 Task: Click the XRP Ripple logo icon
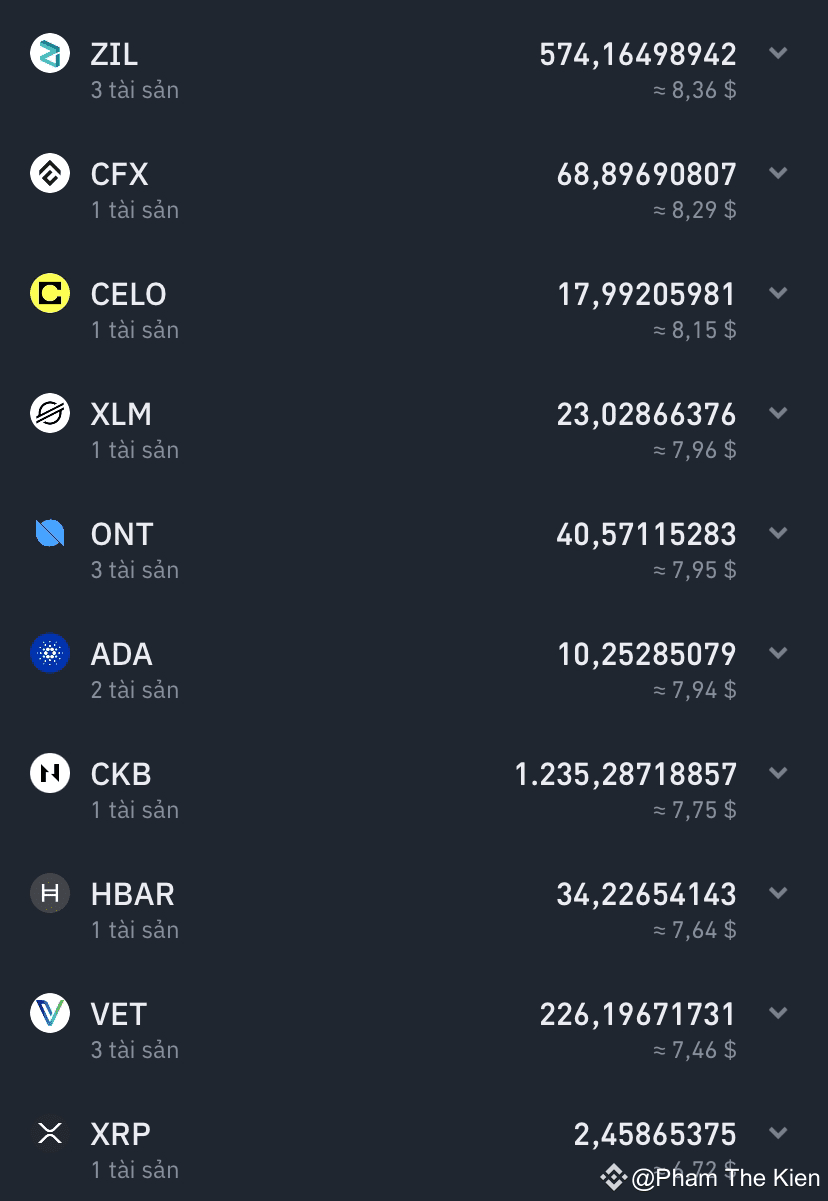[50, 1133]
